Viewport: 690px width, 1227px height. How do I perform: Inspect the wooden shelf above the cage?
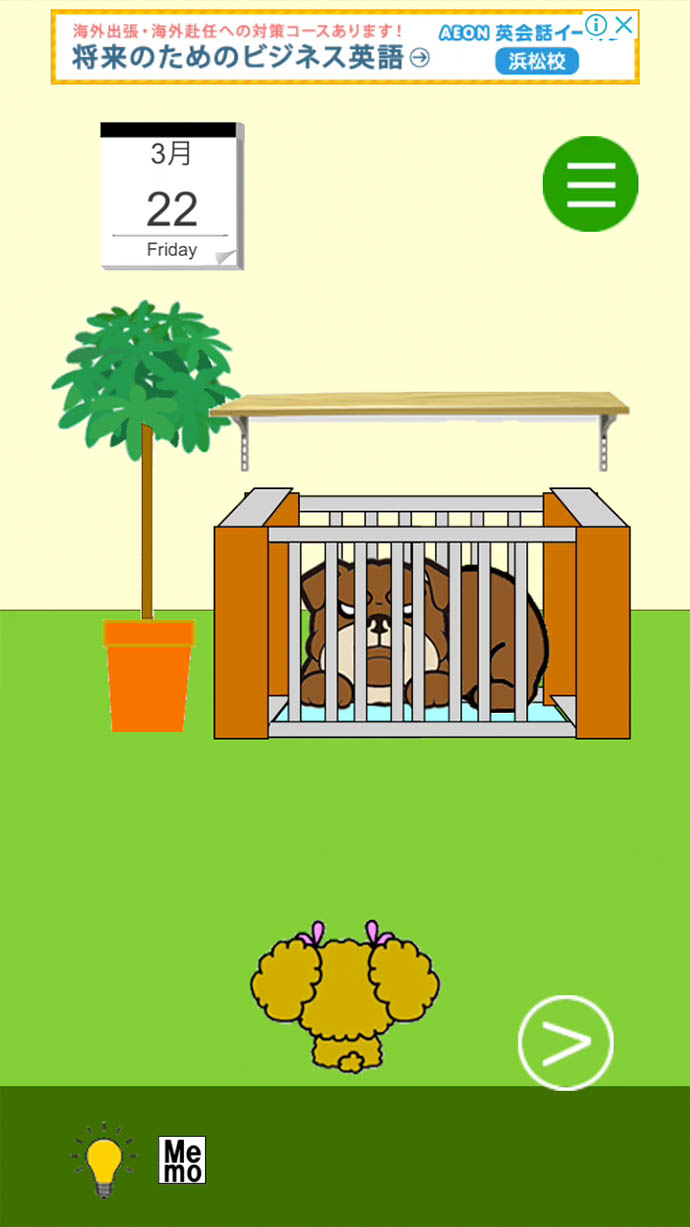click(420, 405)
